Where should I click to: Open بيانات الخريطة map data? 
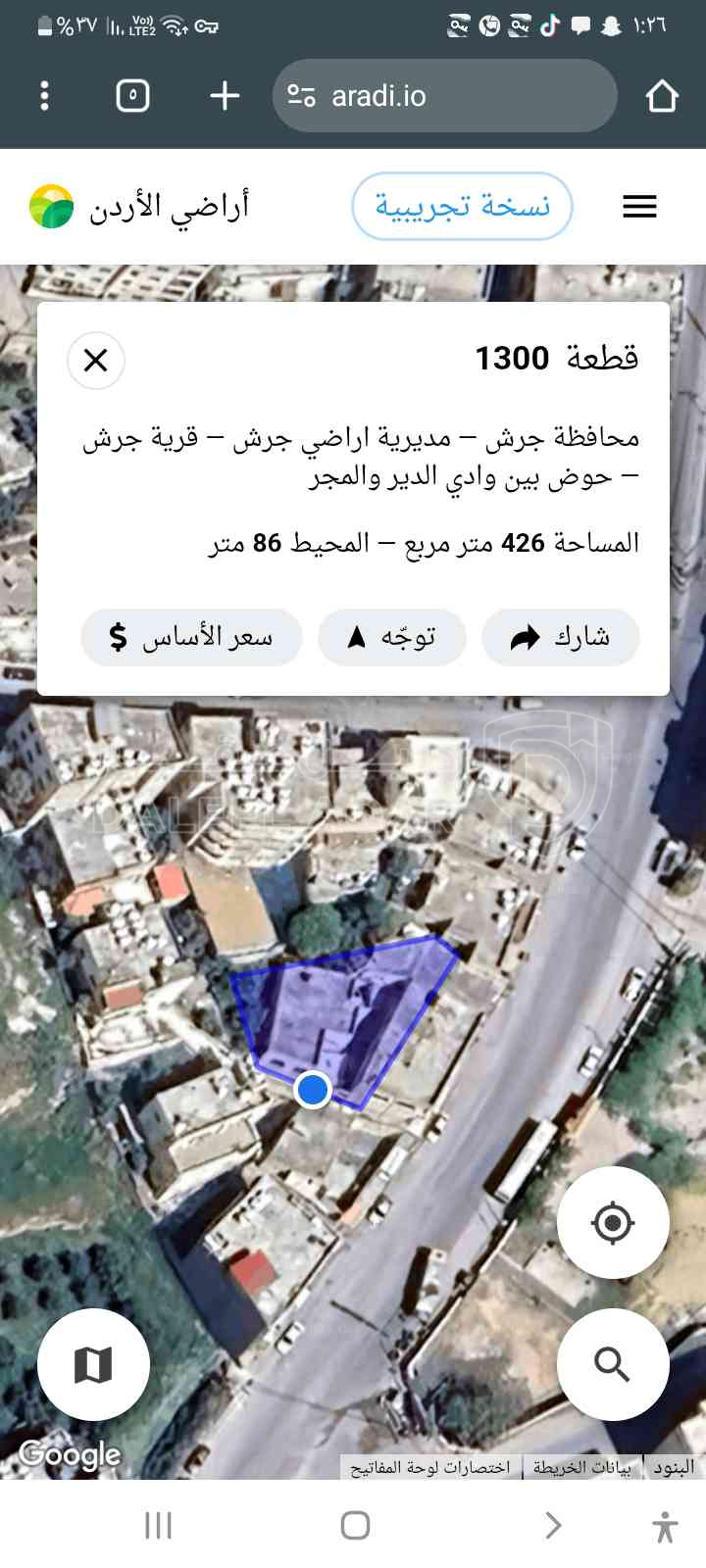pyautogui.click(x=582, y=1467)
